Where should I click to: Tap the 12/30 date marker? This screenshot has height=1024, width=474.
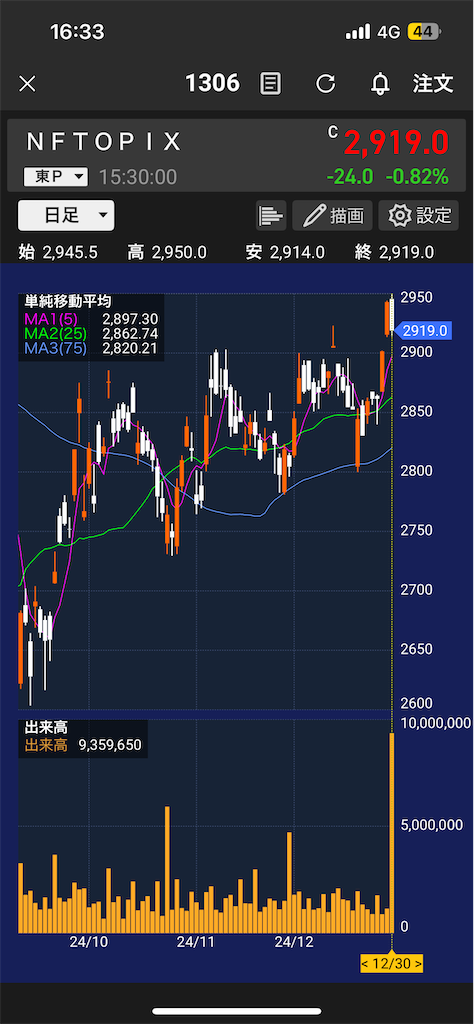tap(392, 963)
